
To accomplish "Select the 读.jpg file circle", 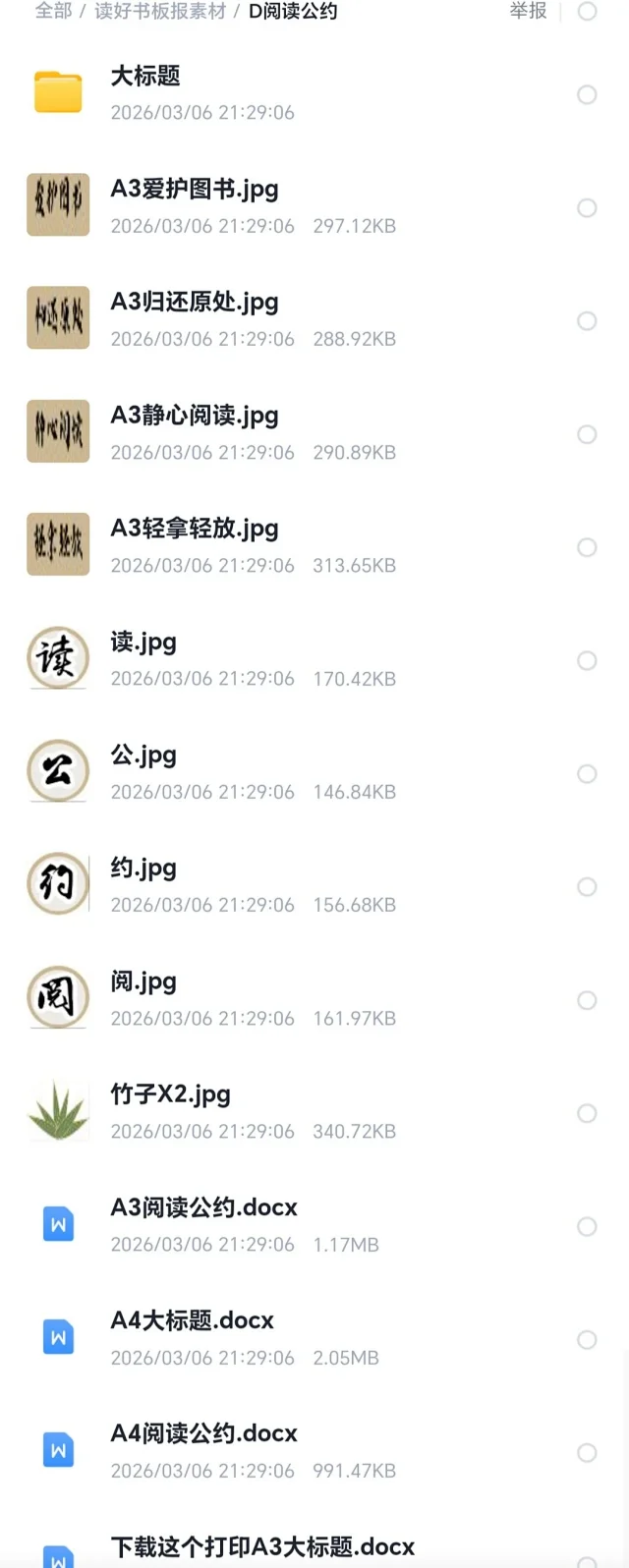I will (587, 660).
